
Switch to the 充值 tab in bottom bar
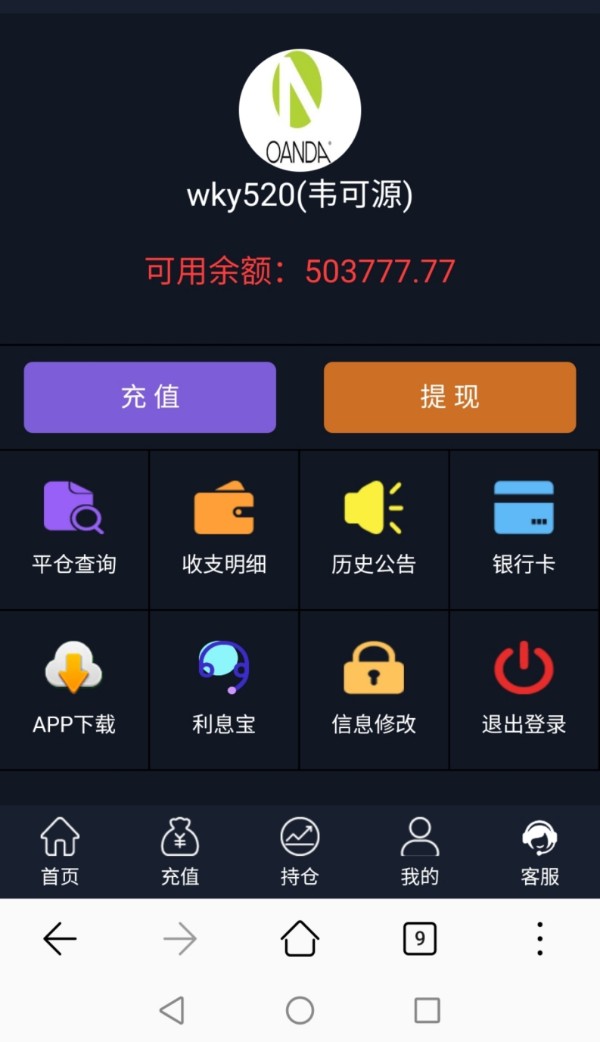180,852
